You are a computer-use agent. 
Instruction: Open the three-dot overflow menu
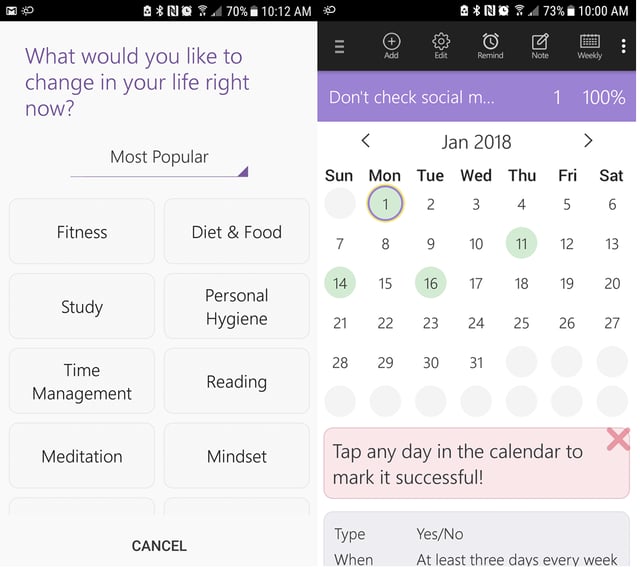(624, 46)
